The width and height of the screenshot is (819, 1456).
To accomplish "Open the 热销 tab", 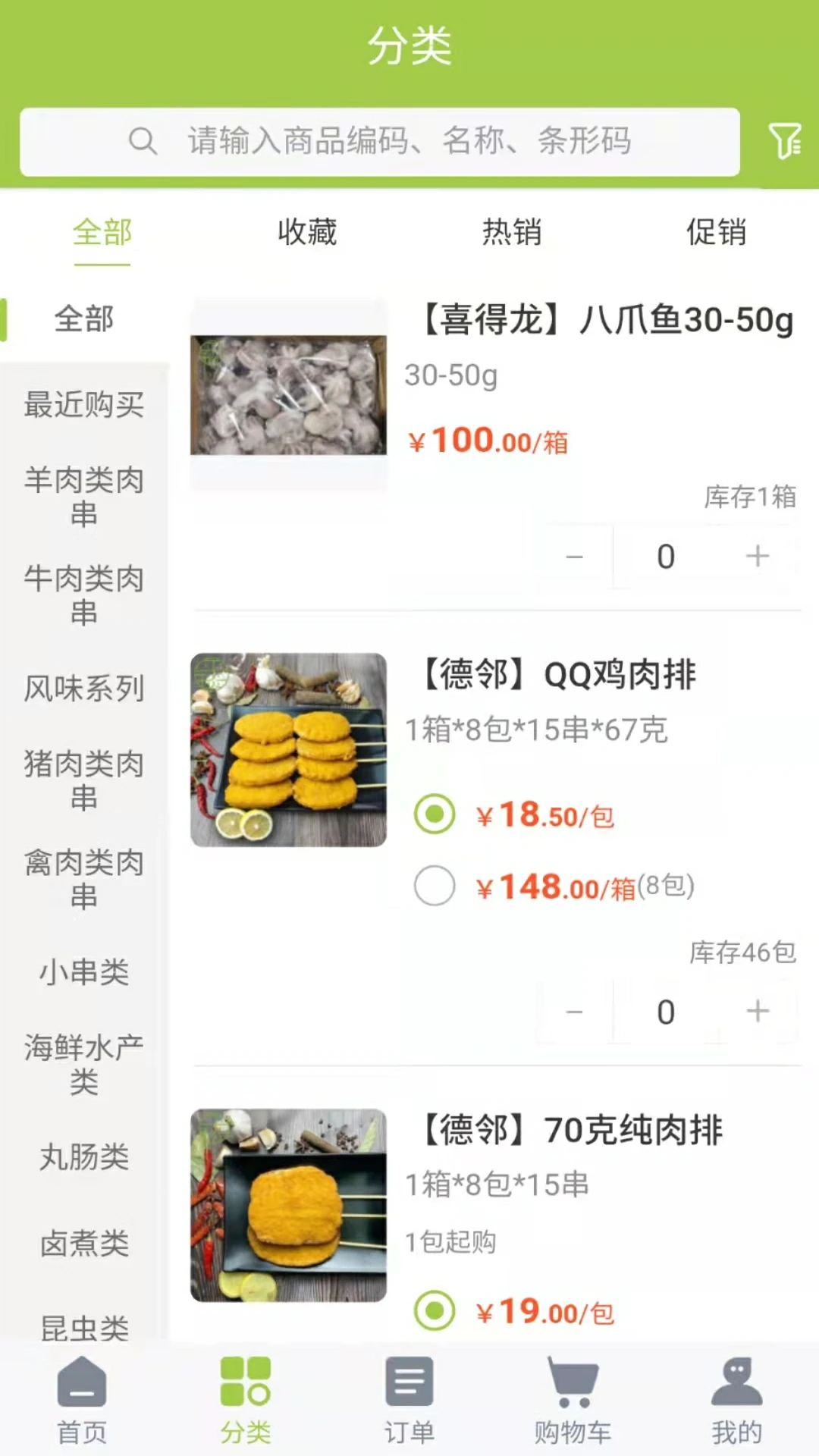I will click(511, 233).
